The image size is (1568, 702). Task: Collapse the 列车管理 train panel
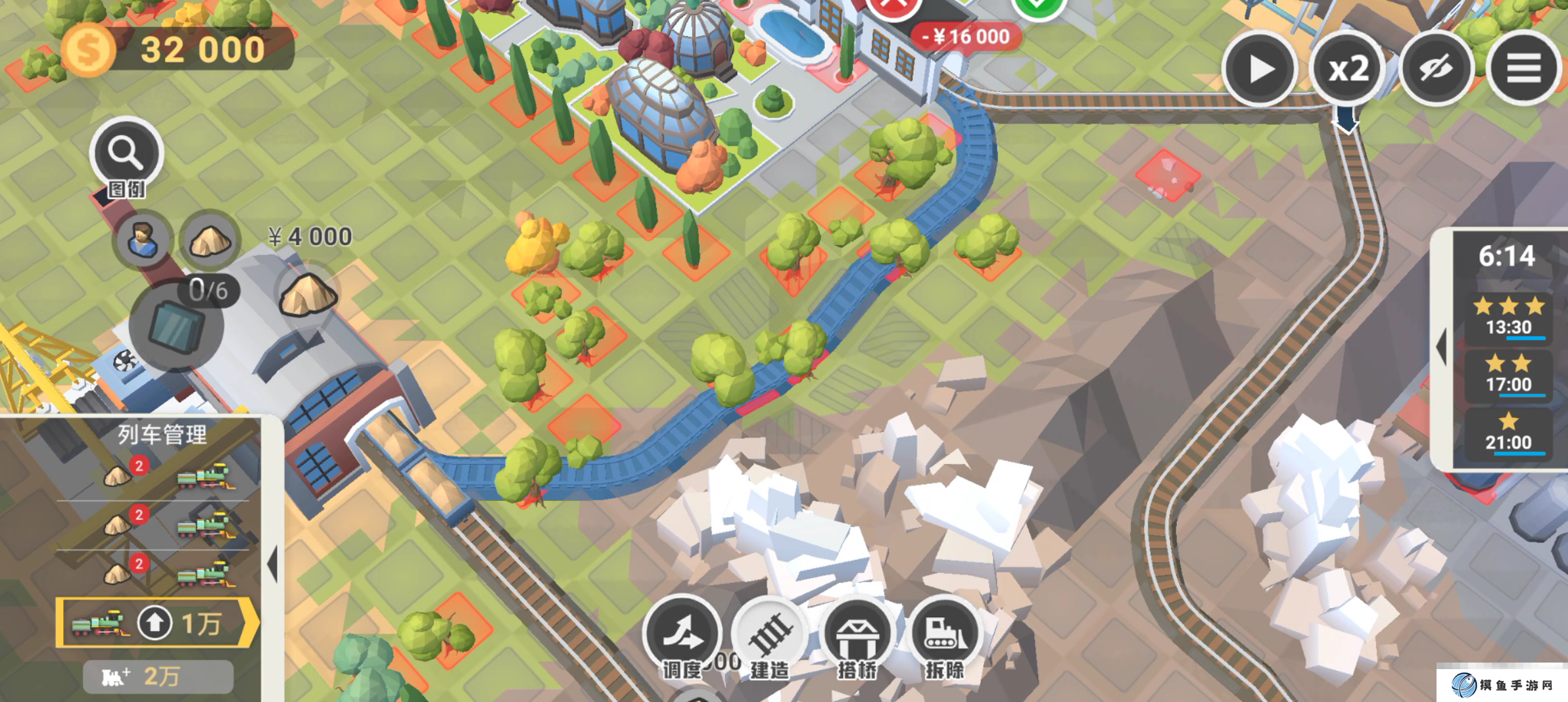(x=272, y=564)
